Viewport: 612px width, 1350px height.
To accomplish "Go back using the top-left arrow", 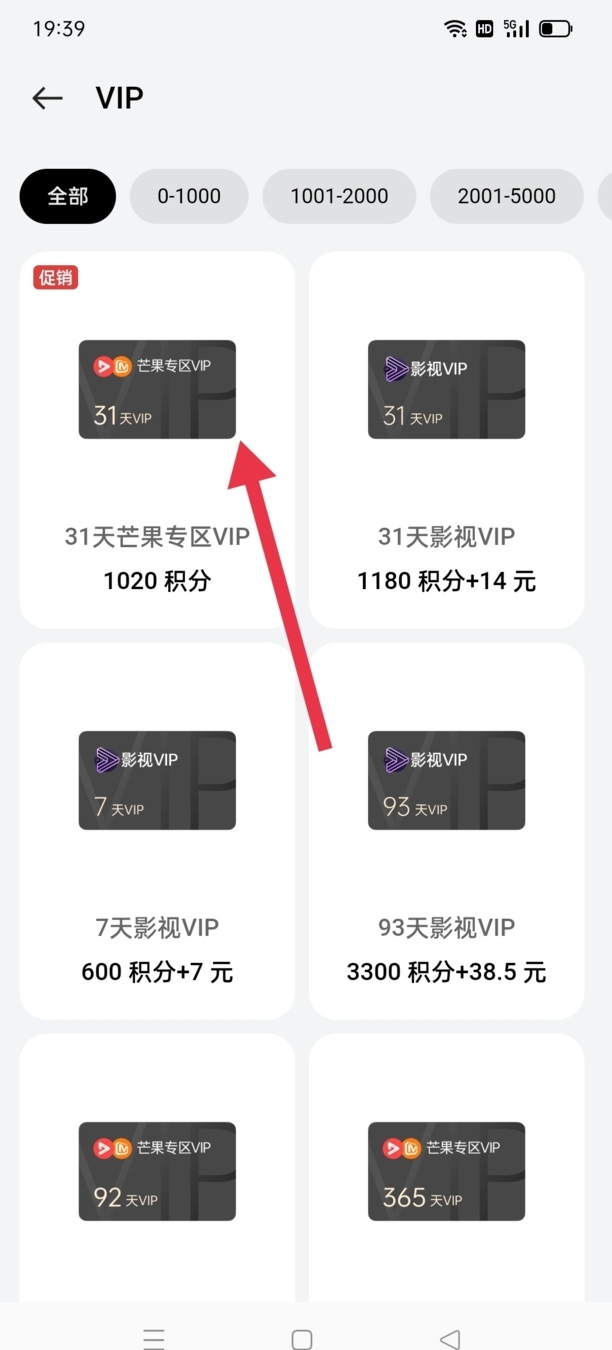I will pyautogui.click(x=47, y=98).
